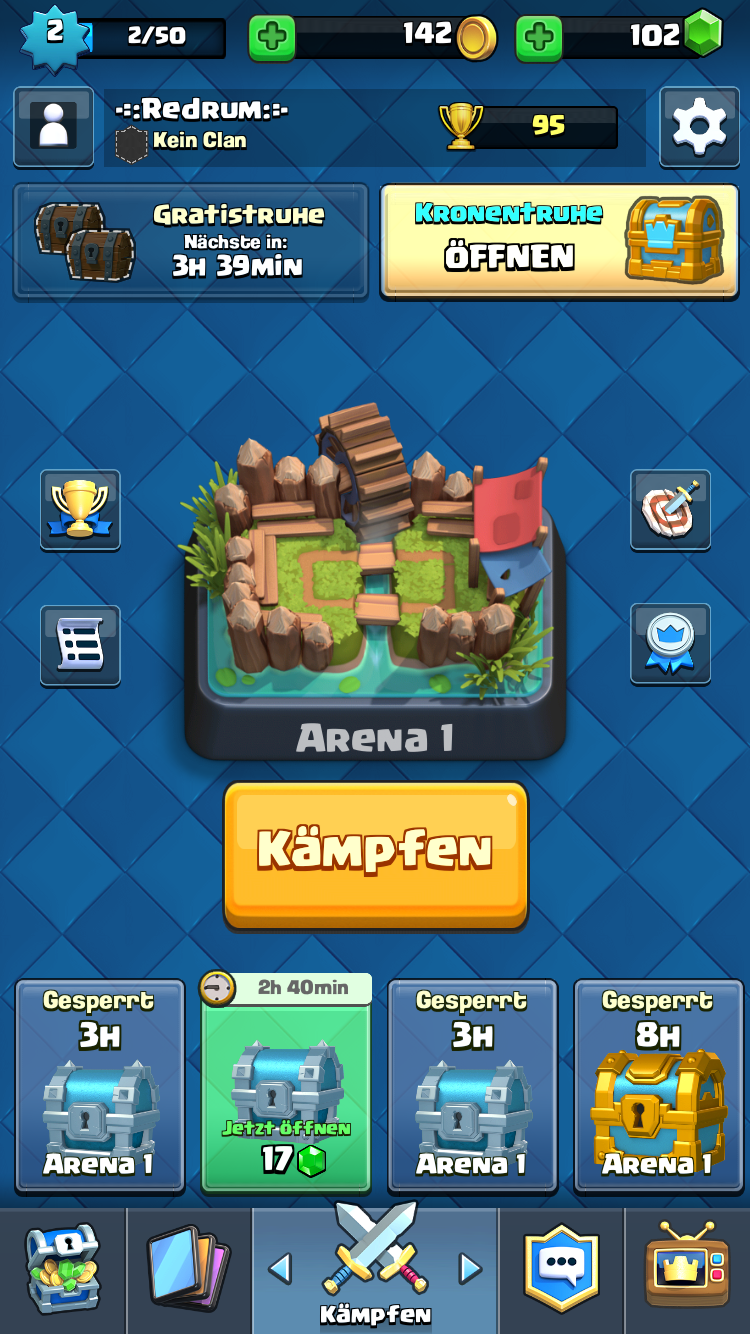
Task: Add more green gems
Action: [539, 38]
